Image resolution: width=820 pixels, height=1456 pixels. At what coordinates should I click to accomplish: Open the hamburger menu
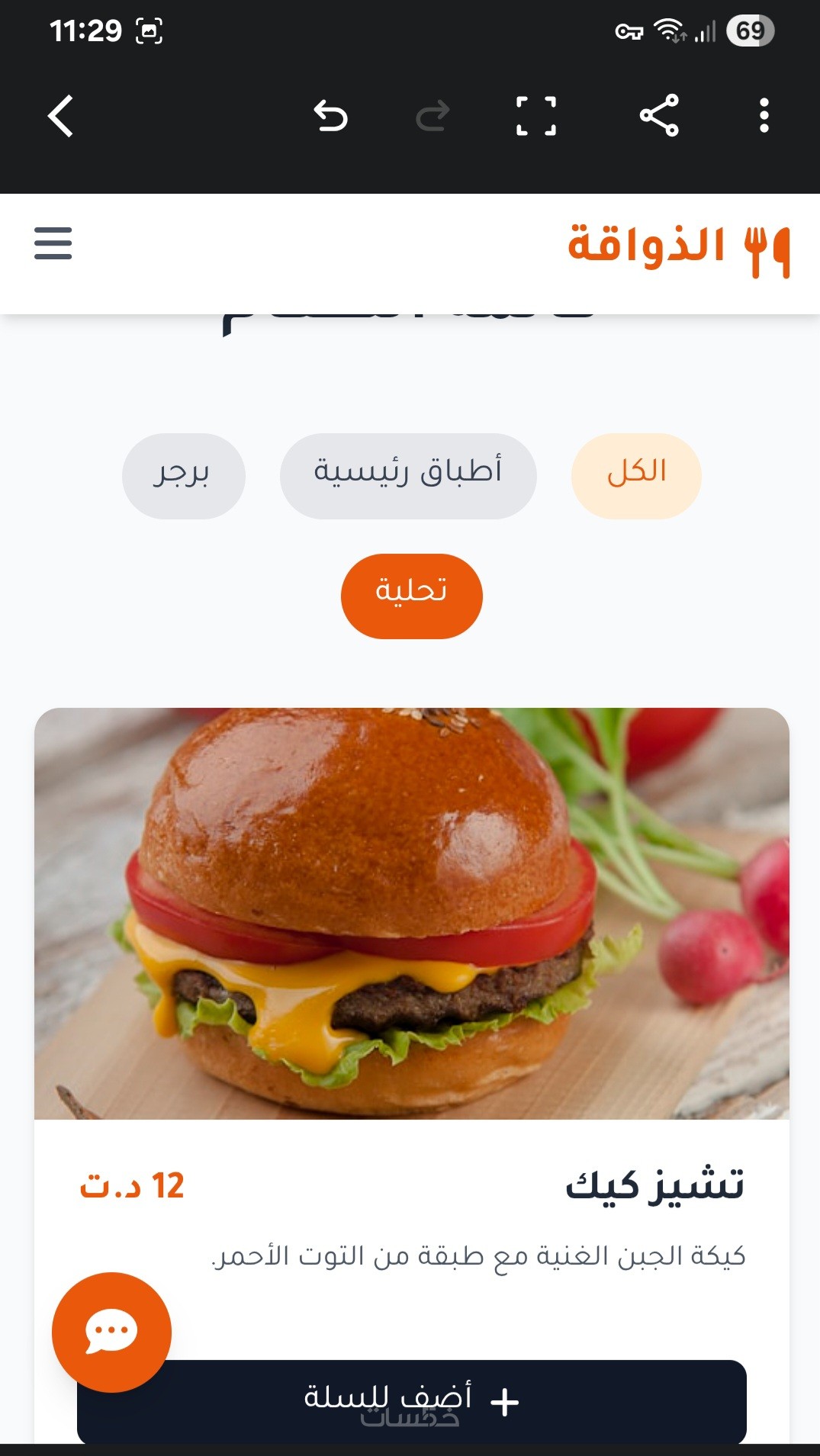[53, 243]
